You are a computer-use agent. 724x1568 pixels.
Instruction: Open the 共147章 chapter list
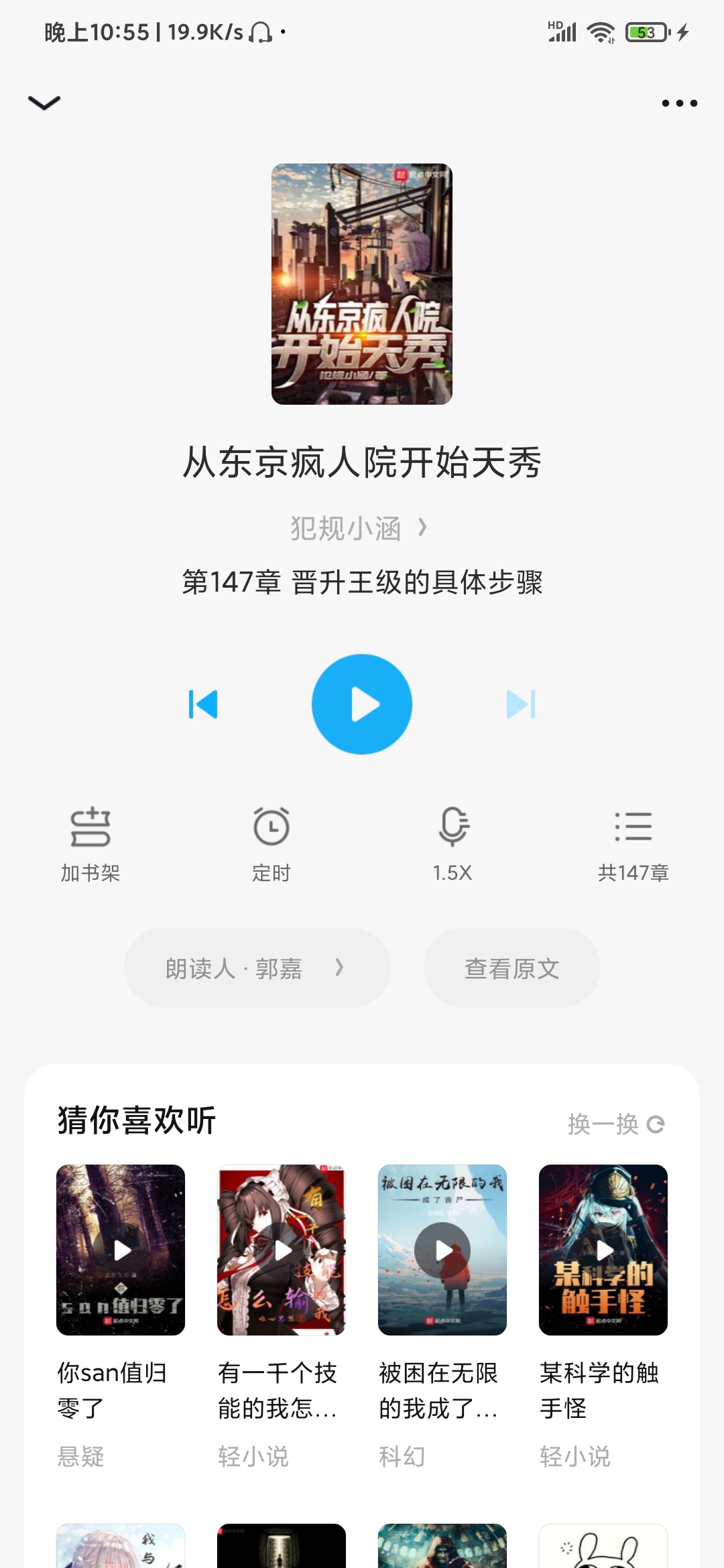(633, 844)
